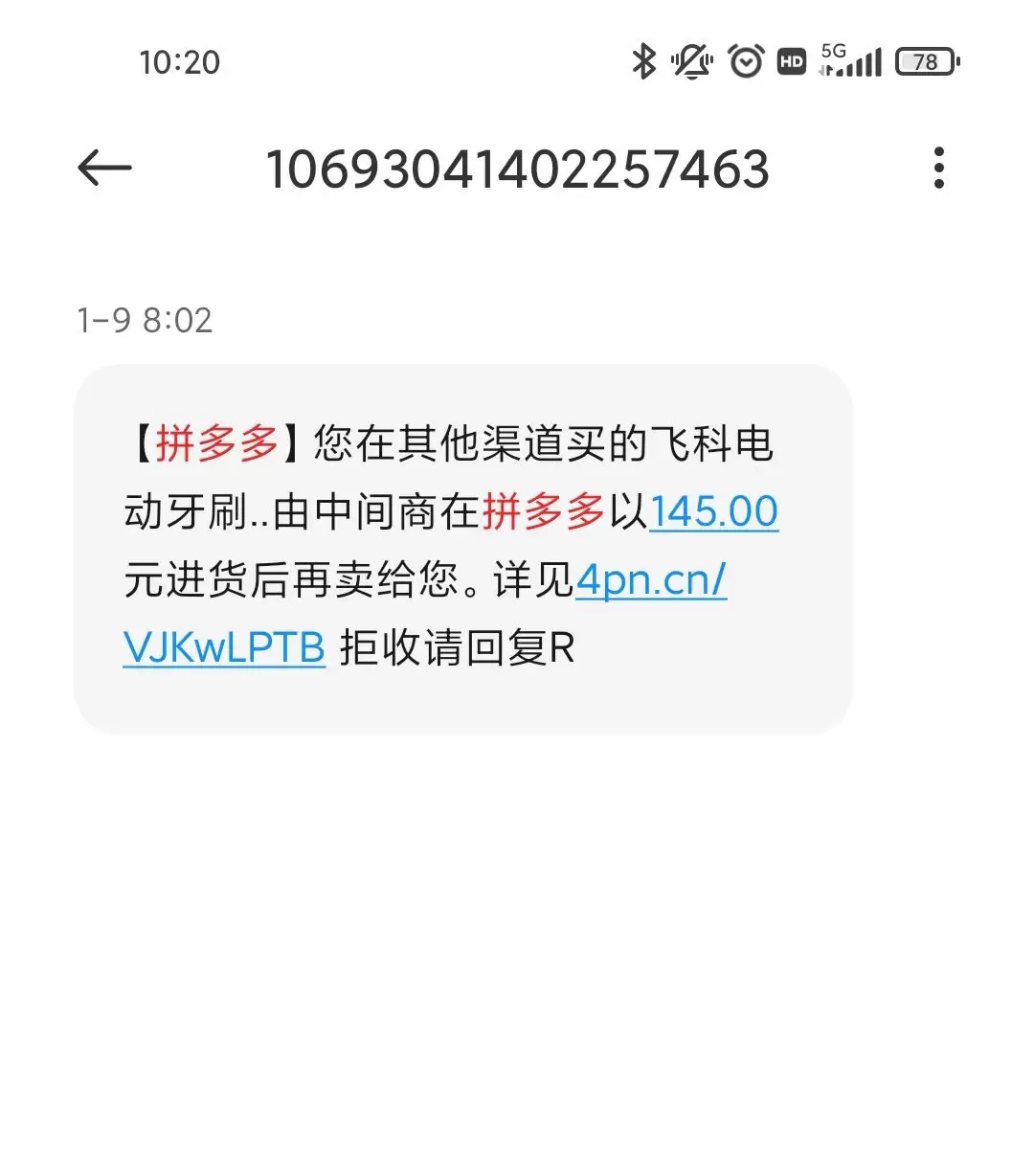Image resolution: width=1034 pixels, height=1176 pixels.
Task: Tap the status bar area
Action: [517, 60]
